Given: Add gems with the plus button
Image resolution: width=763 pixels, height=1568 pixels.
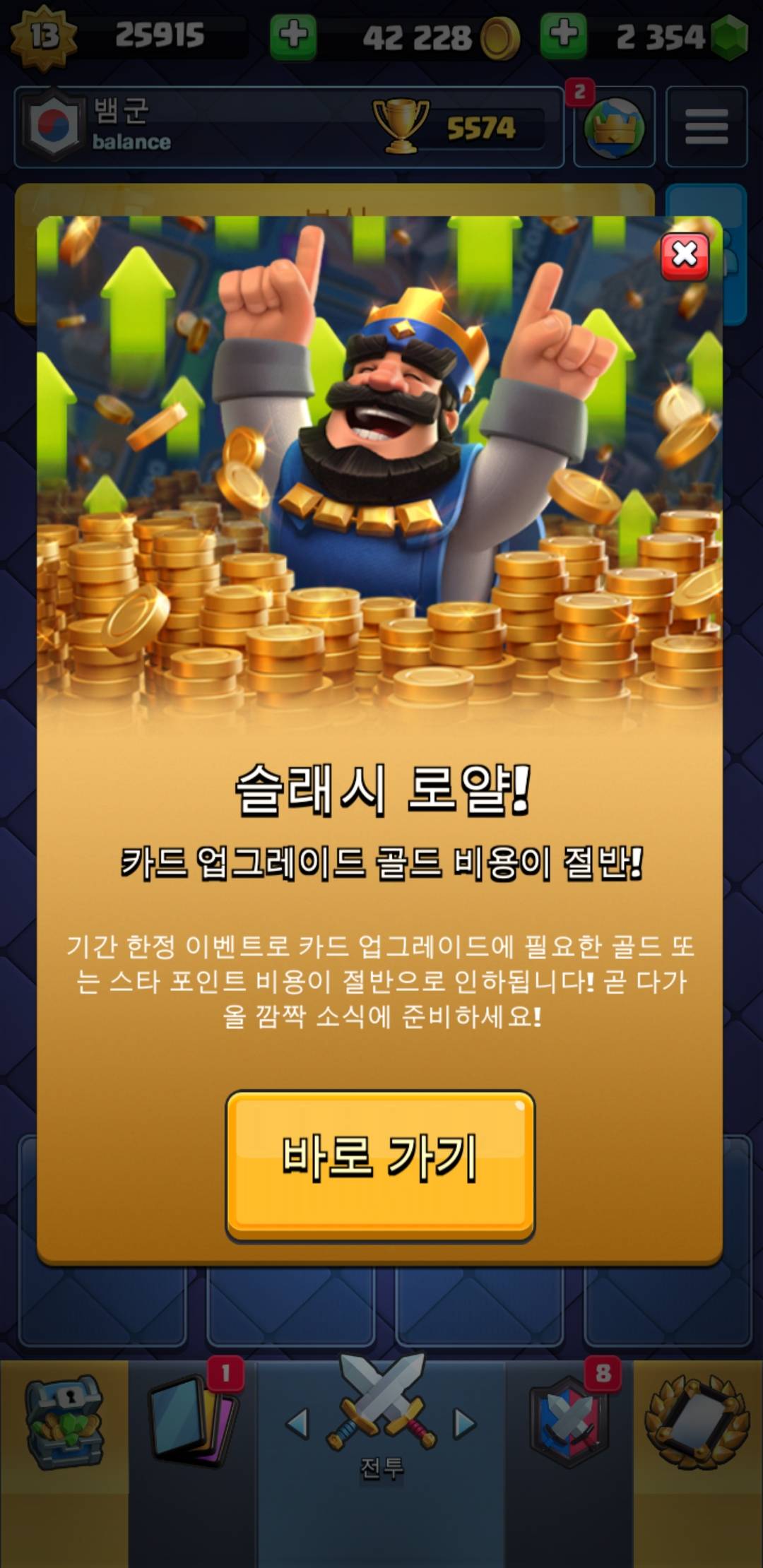Looking at the screenshot, I should (563, 36).
